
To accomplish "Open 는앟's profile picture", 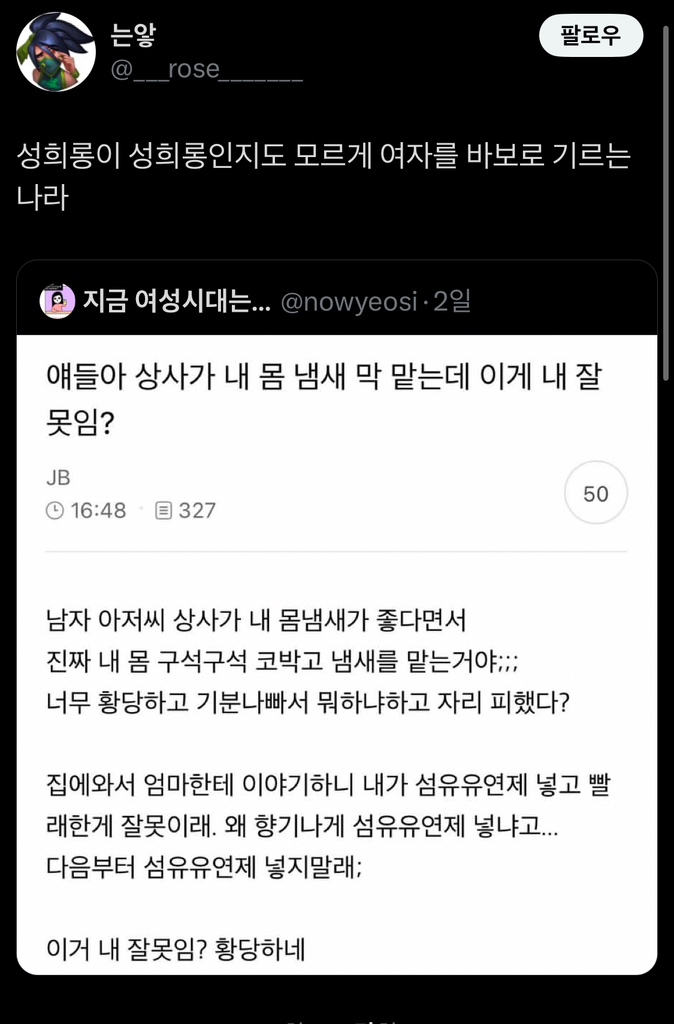I will tap(57, 52).
